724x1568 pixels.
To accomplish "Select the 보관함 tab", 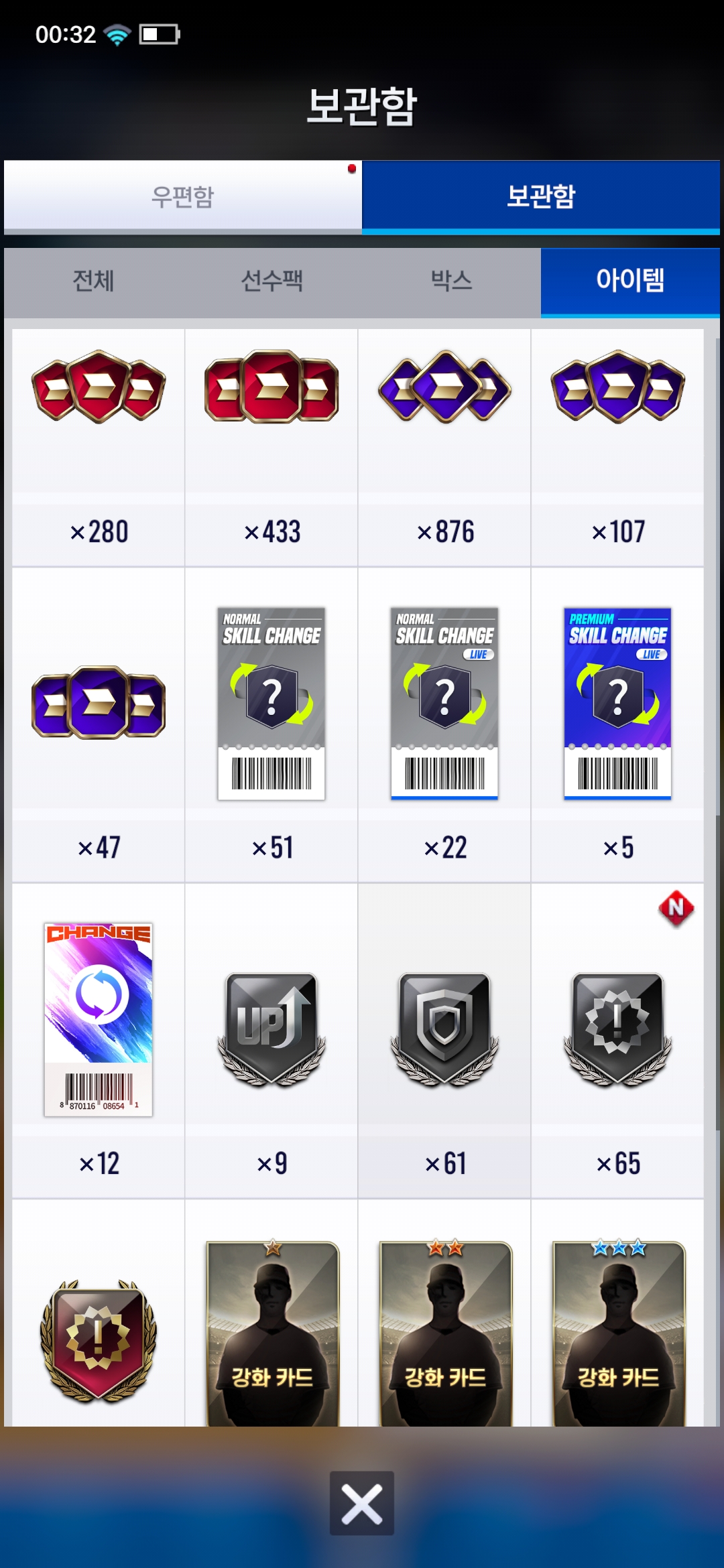I will [540, 196].
